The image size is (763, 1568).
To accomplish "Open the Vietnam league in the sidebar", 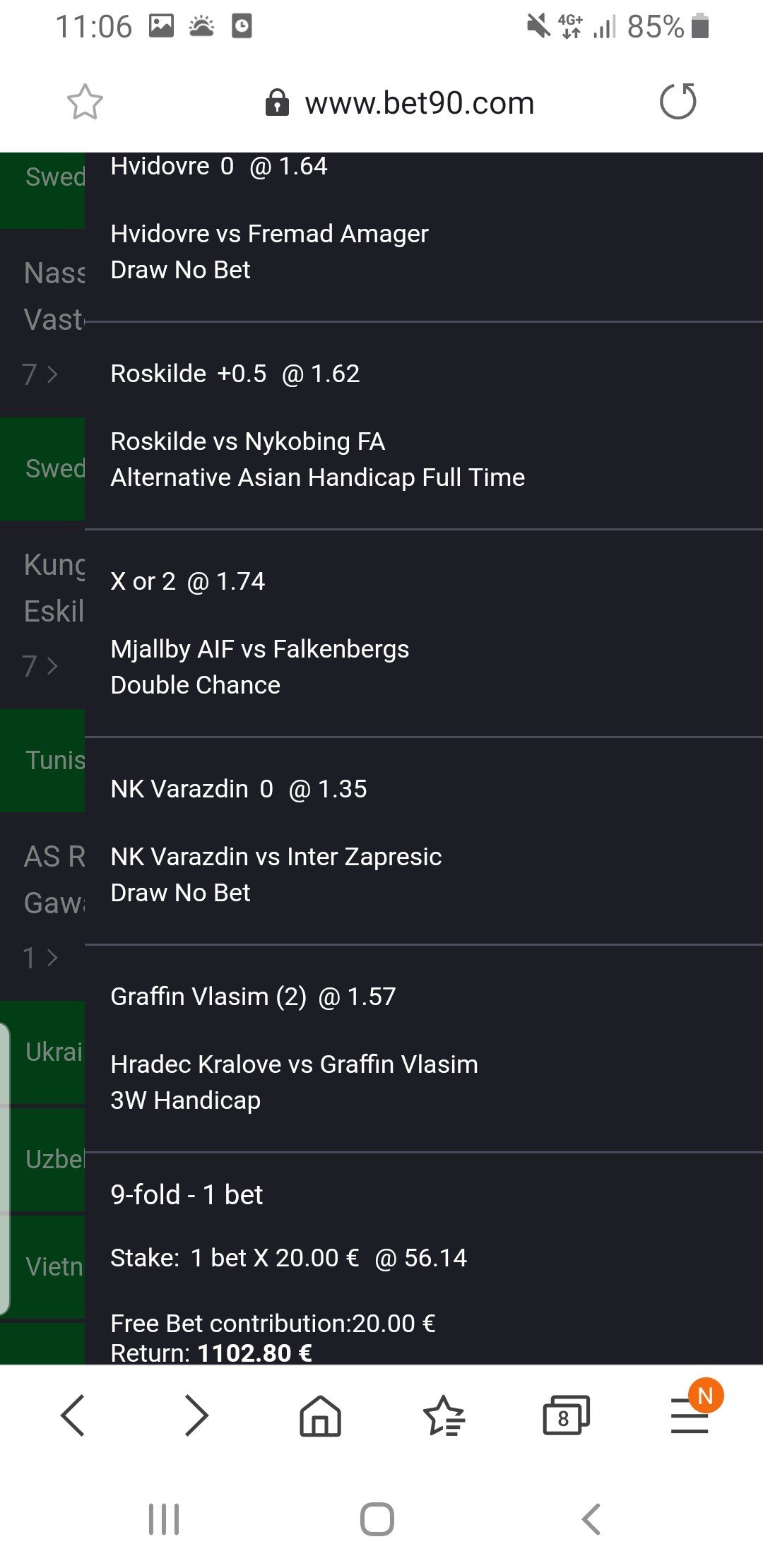I will coord(49,1266).
